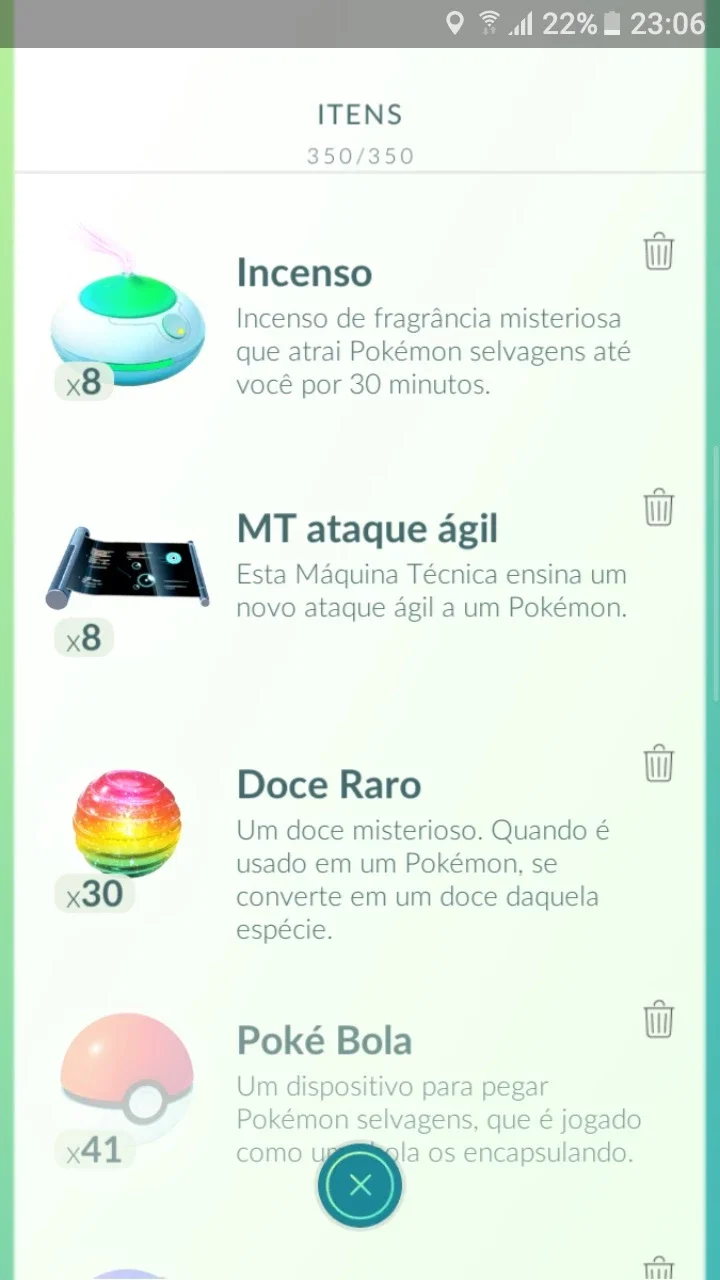Image resolution: width=720 pixels, height=1280 pixels.
Task: Discard Doce Raro using its trash icon
Action: pyautogui.click(x=658, y=764)
